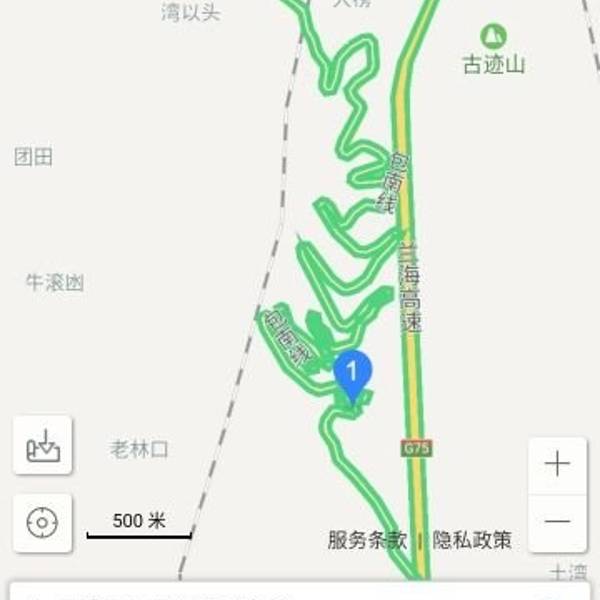Zoom in with the plus button
The width and height of the screenshot is (600, 600).
[x=557, y=464]
